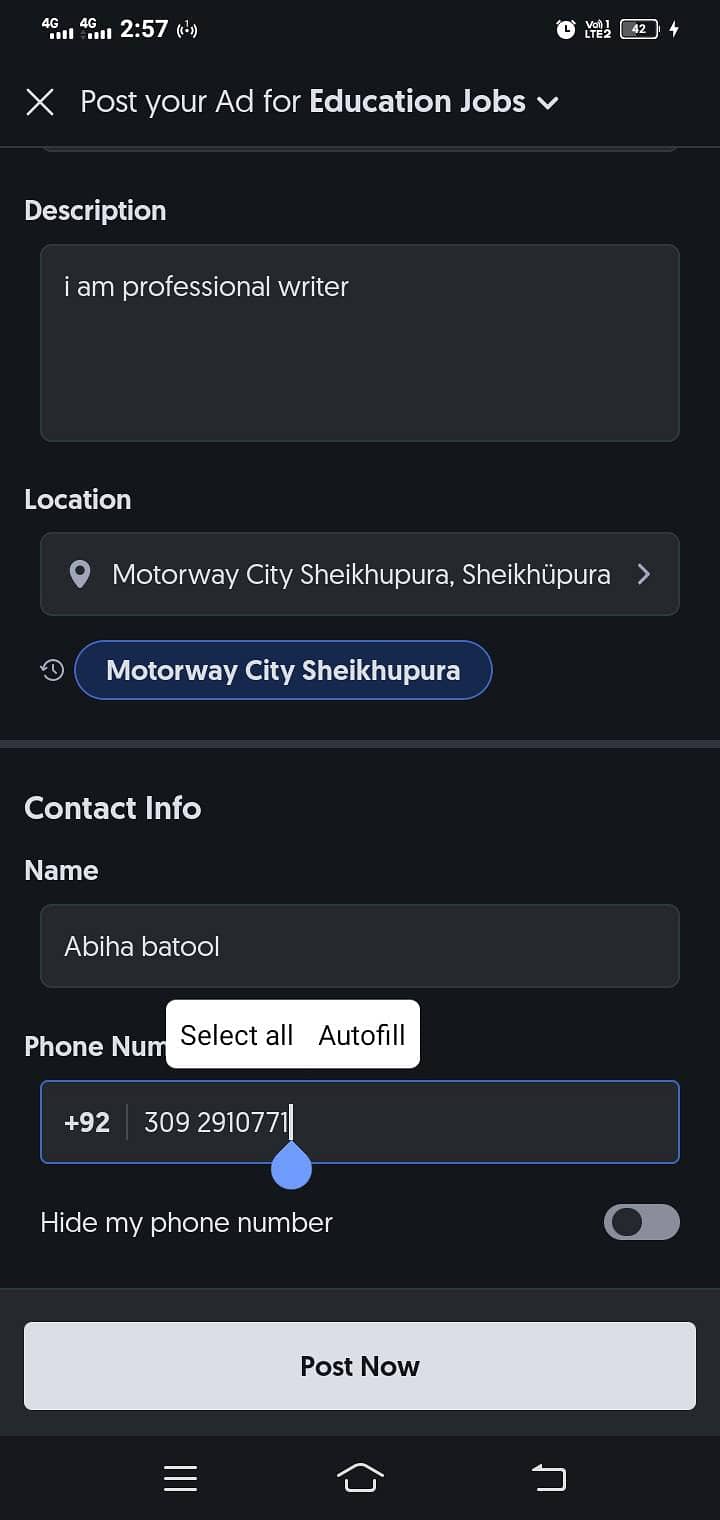Edit the Description text box
This screenshot has height=1520, width=720.
(360, 343)
